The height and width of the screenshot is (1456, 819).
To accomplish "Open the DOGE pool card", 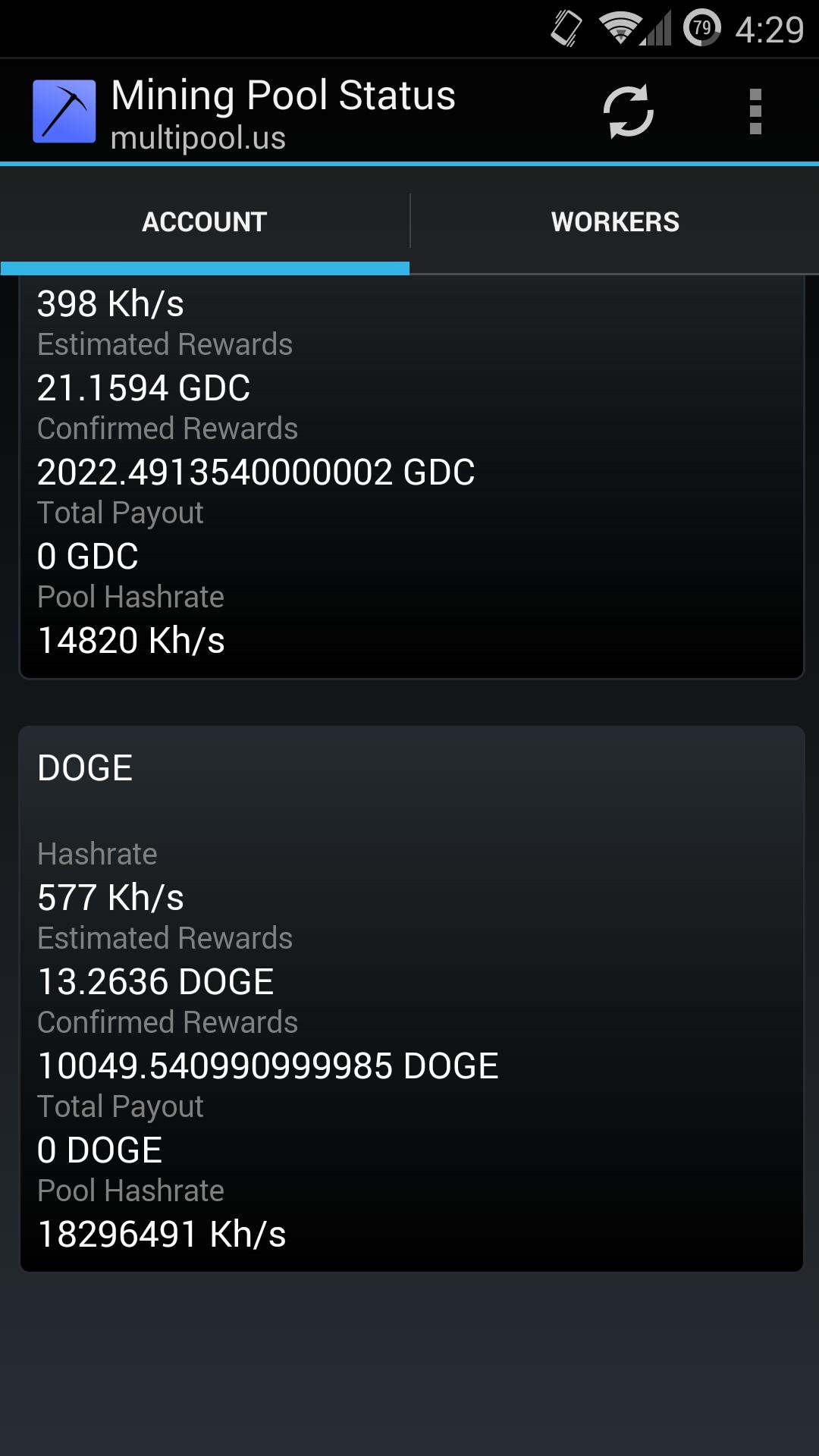I will pos(409,986).
